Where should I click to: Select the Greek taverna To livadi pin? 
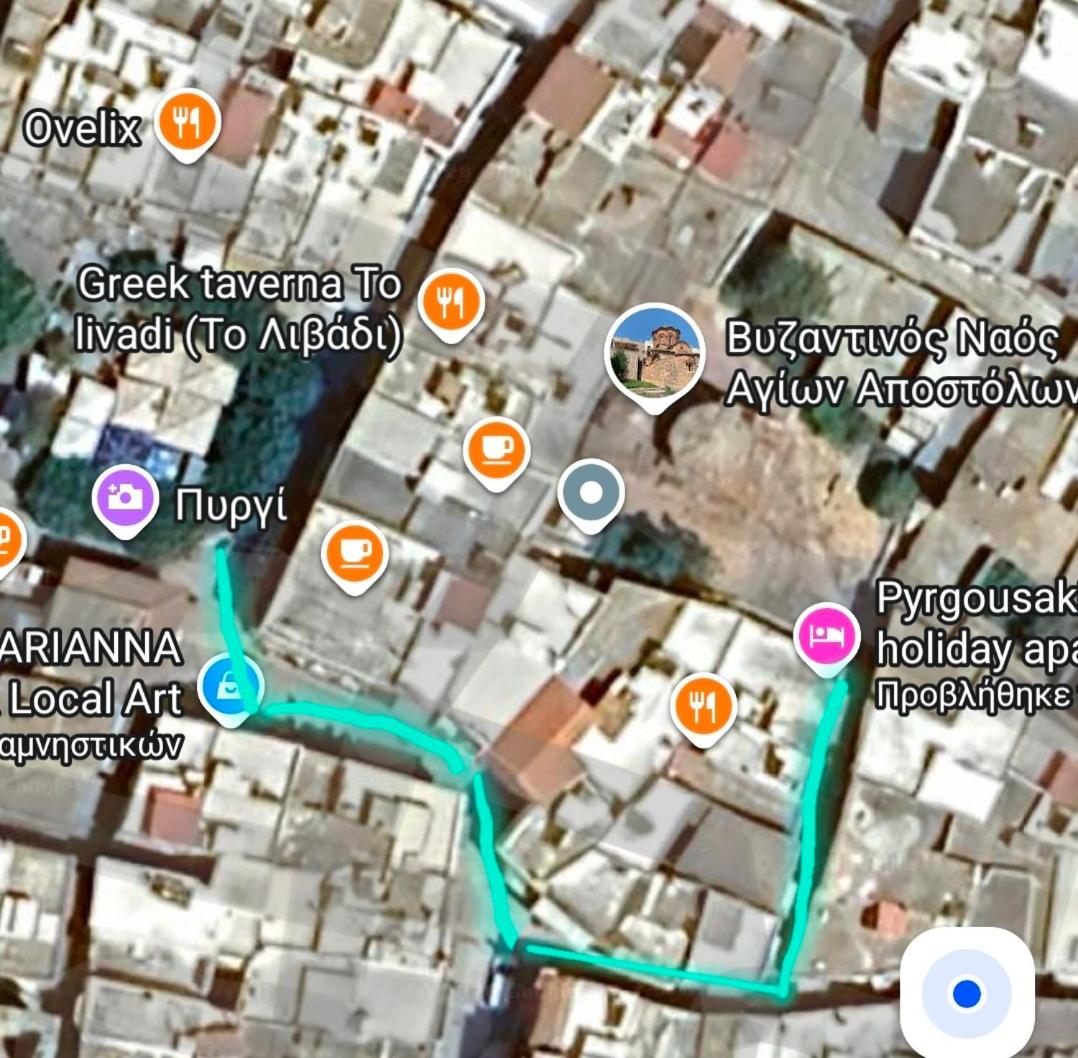450,300
